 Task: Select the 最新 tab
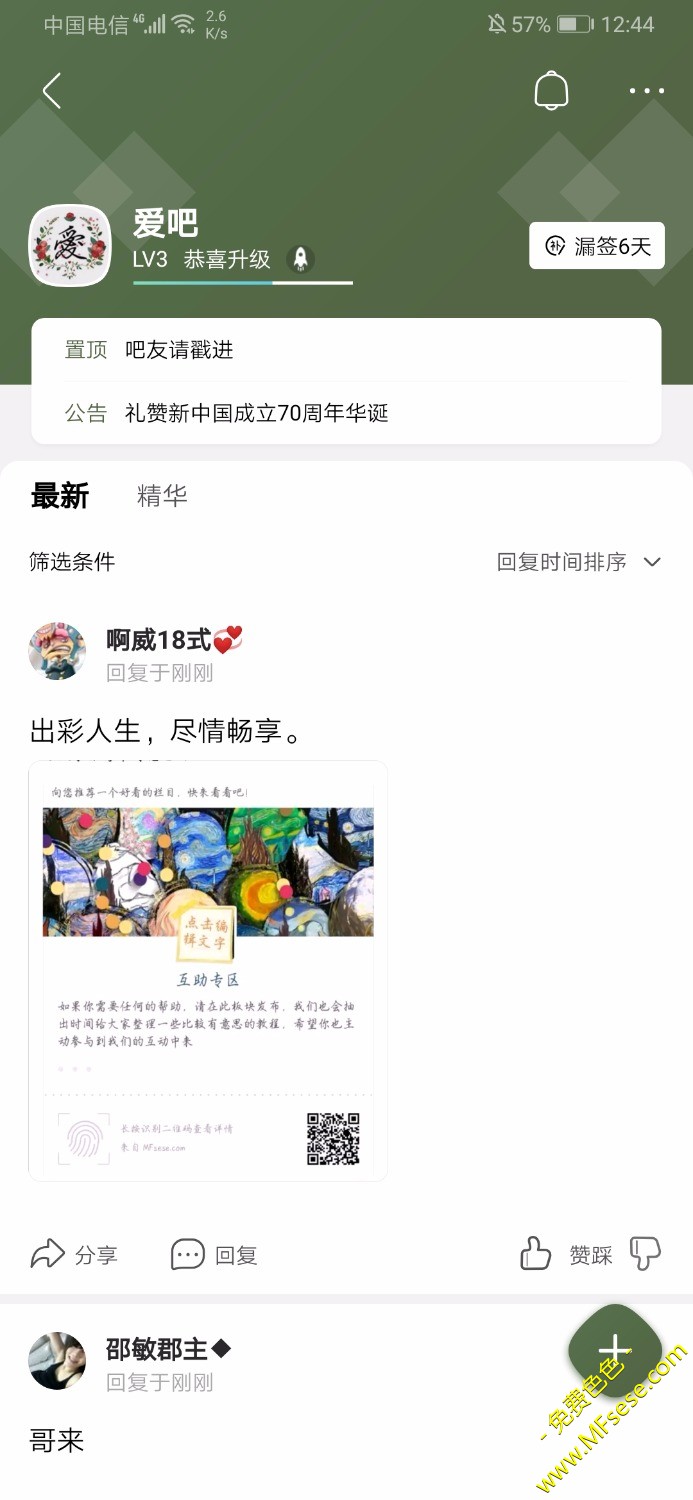[60, 495]
